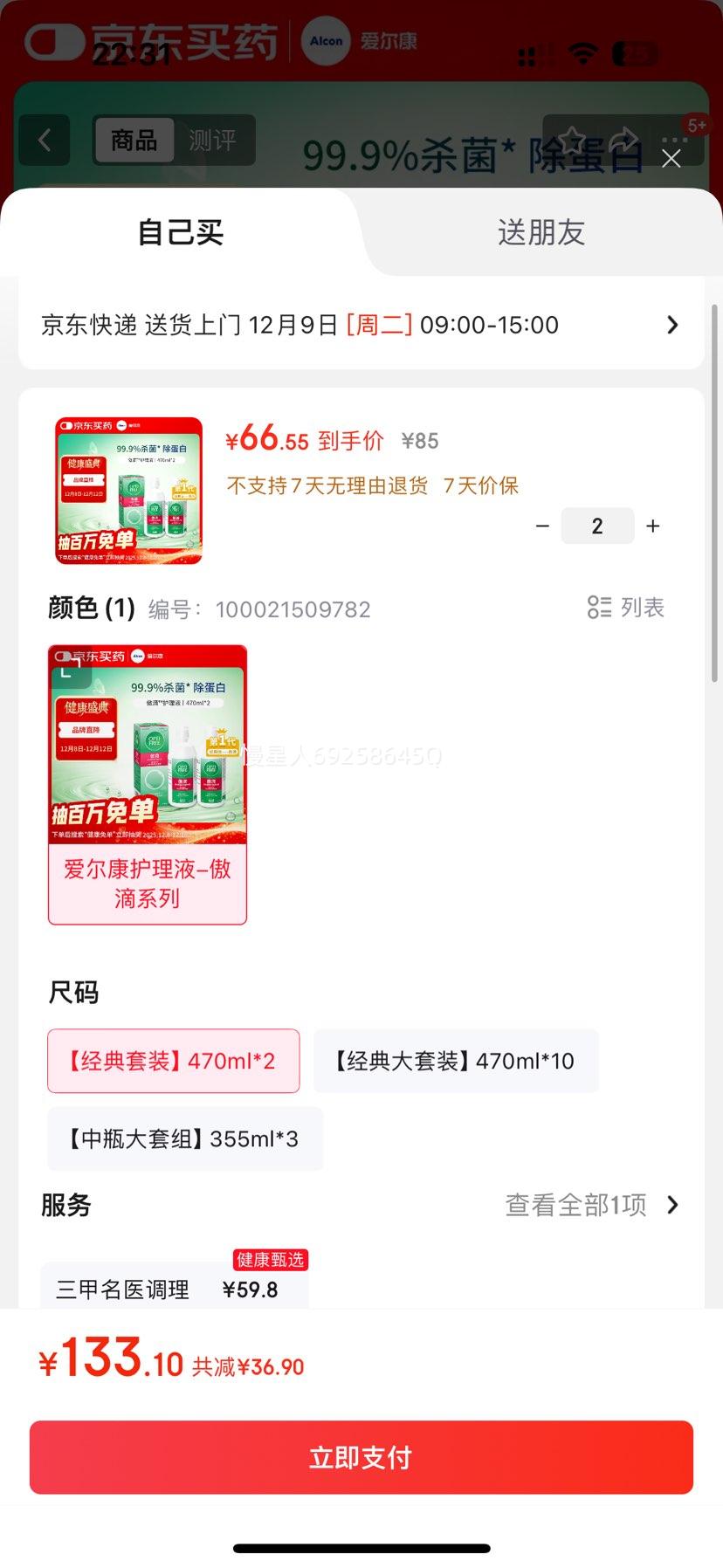The image size is (723, 1568).
Task: Tap the back arrow at top left
Action: click(x=44, y=140)
